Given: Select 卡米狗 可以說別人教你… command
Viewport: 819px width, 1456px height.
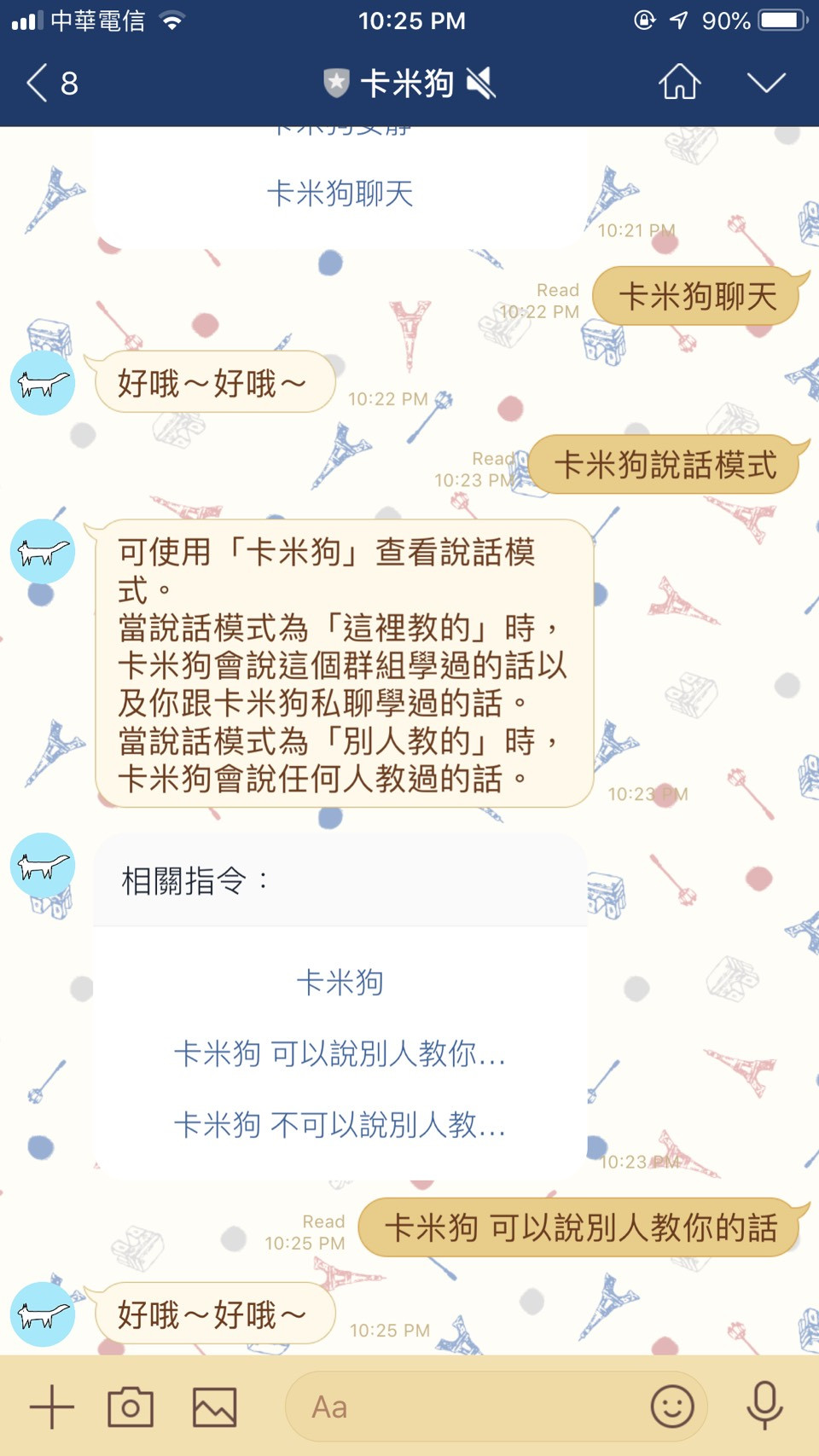Looking at the screenshot, I should click(340, 1054).
